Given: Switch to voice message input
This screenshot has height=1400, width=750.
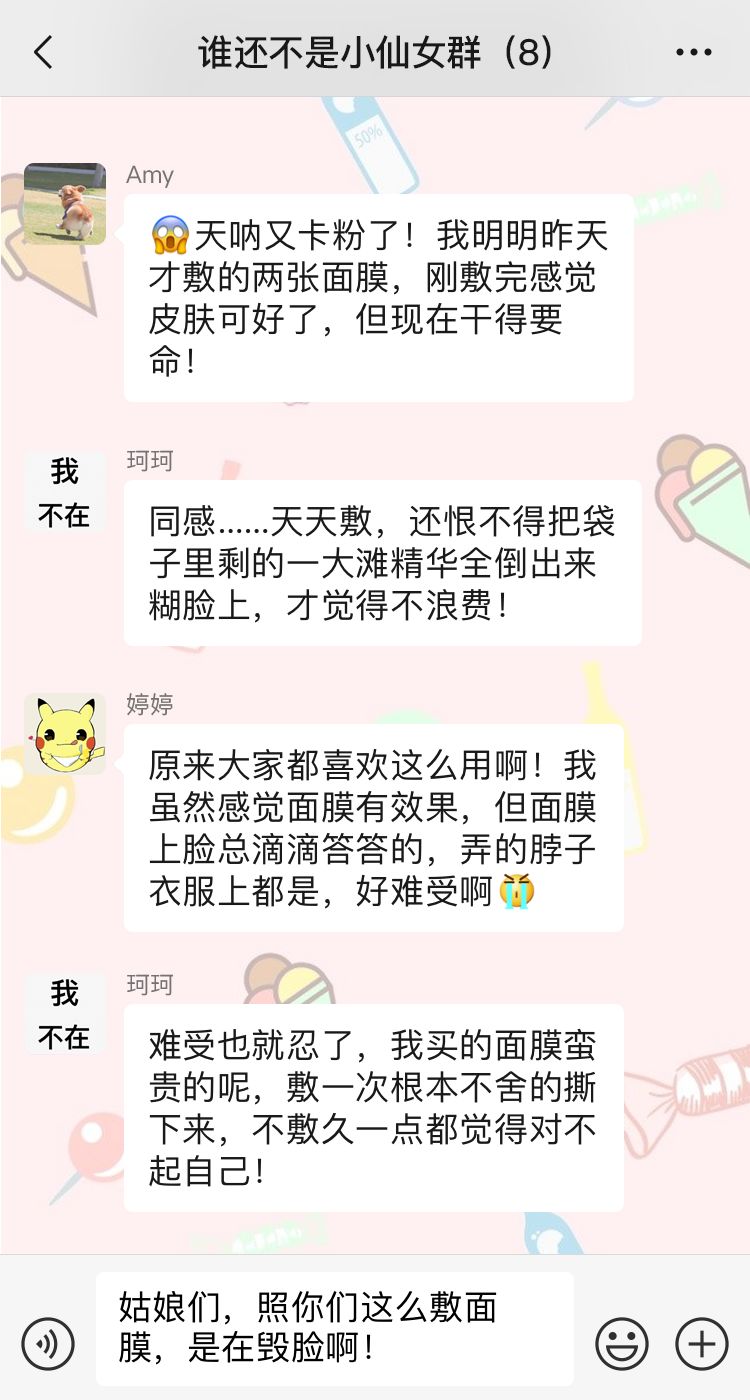Looking at the screenshot, I should point(48,1343).
